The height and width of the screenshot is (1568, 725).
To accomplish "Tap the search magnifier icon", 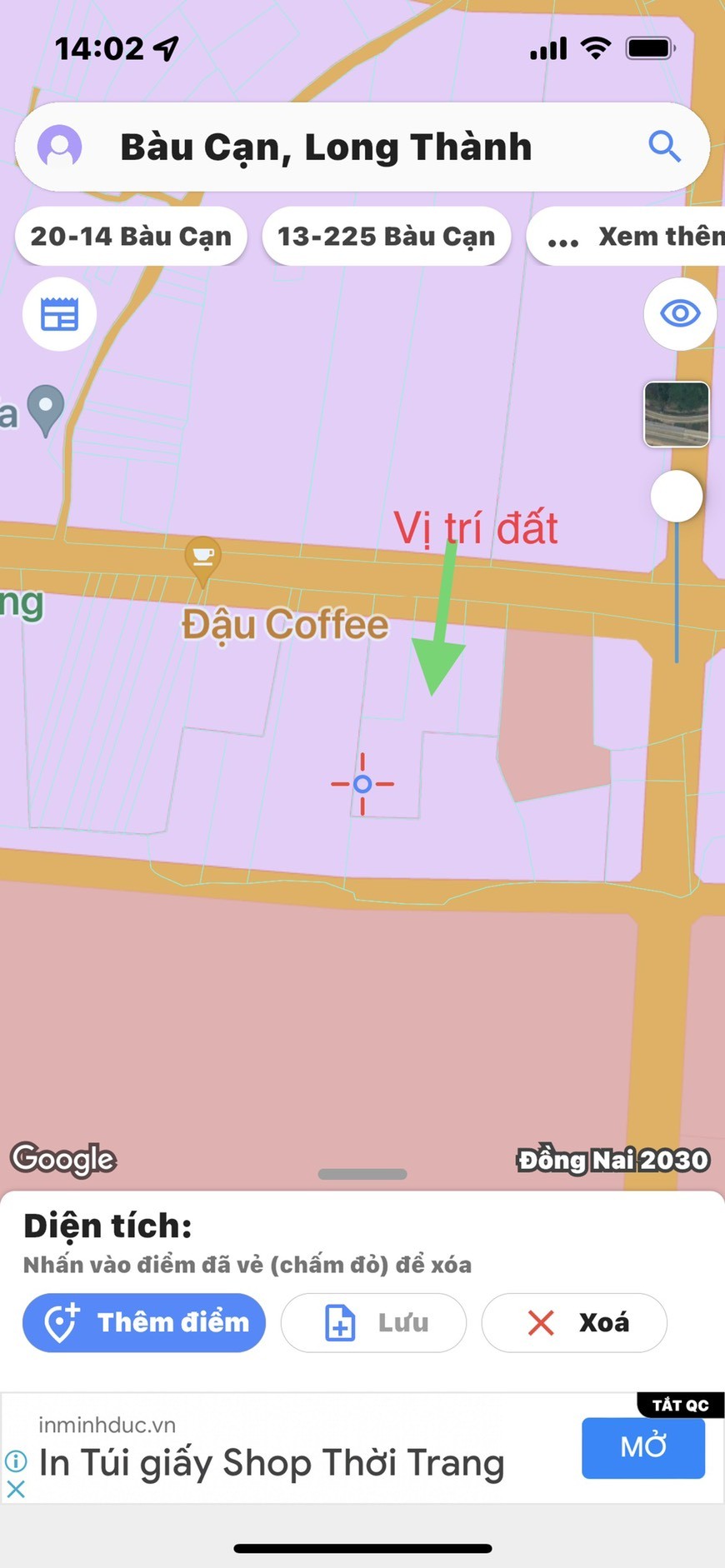I will coord(664,147).
